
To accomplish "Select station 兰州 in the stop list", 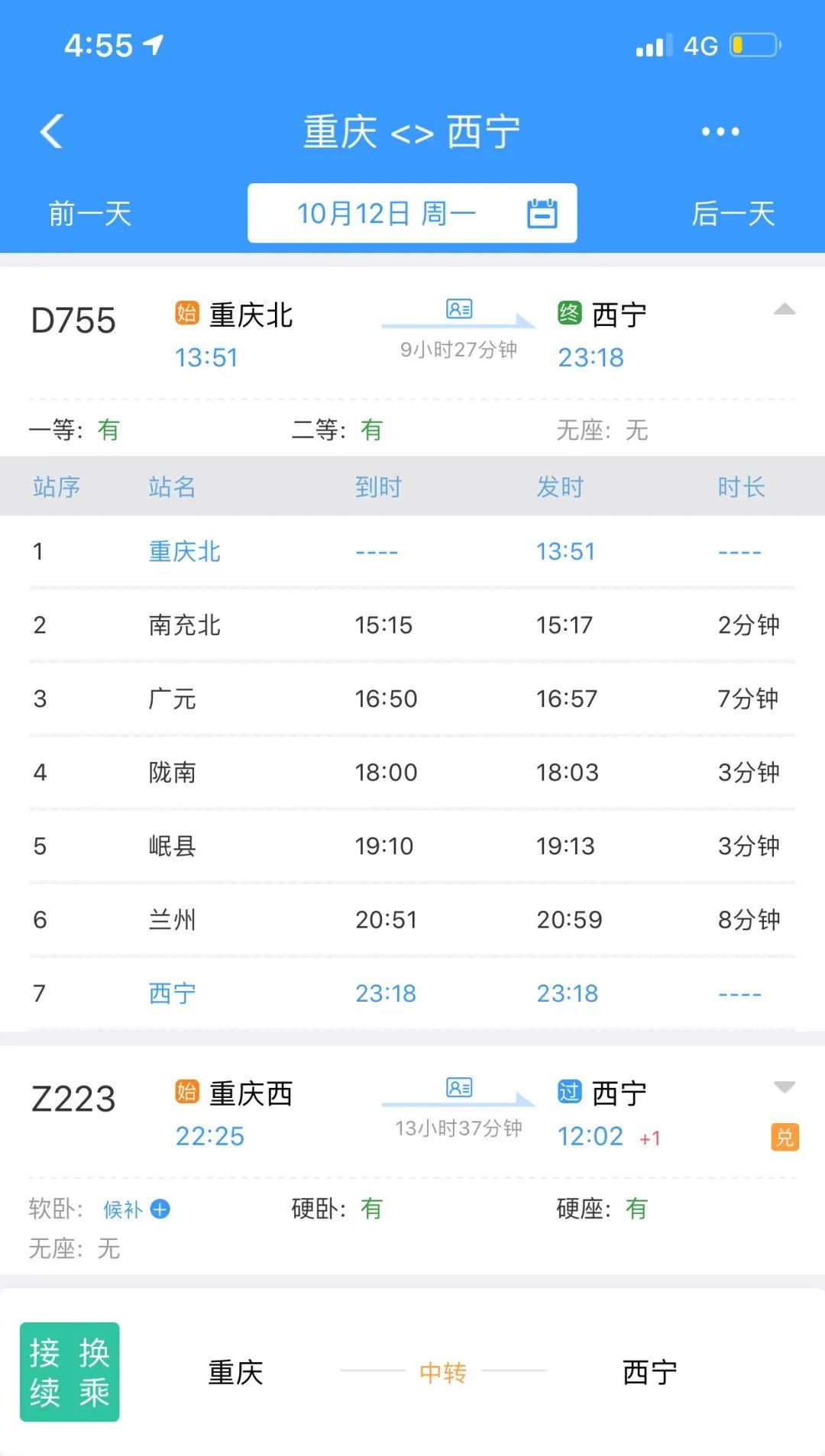I will (173, 919).
